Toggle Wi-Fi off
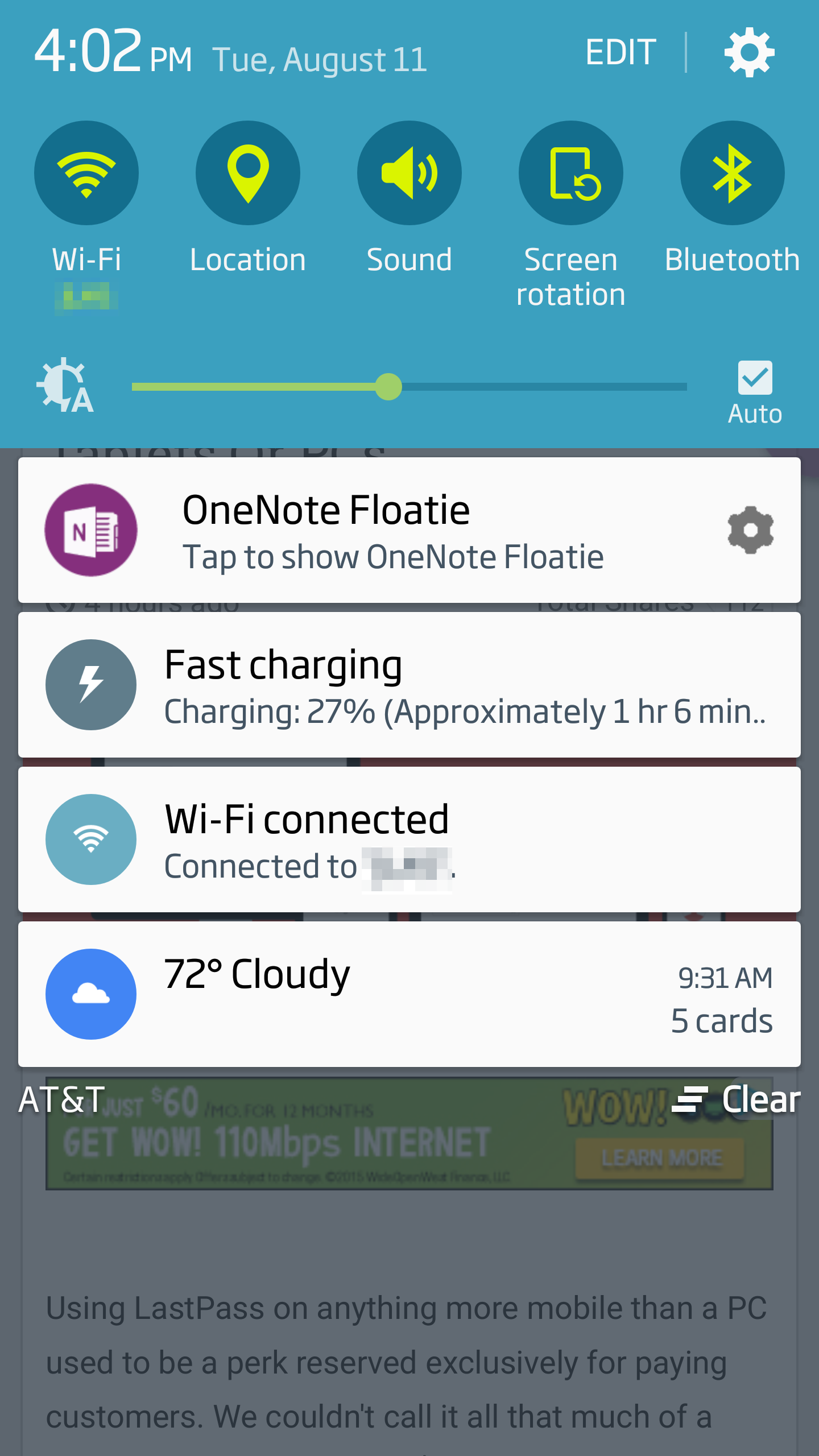 (86, 172)
